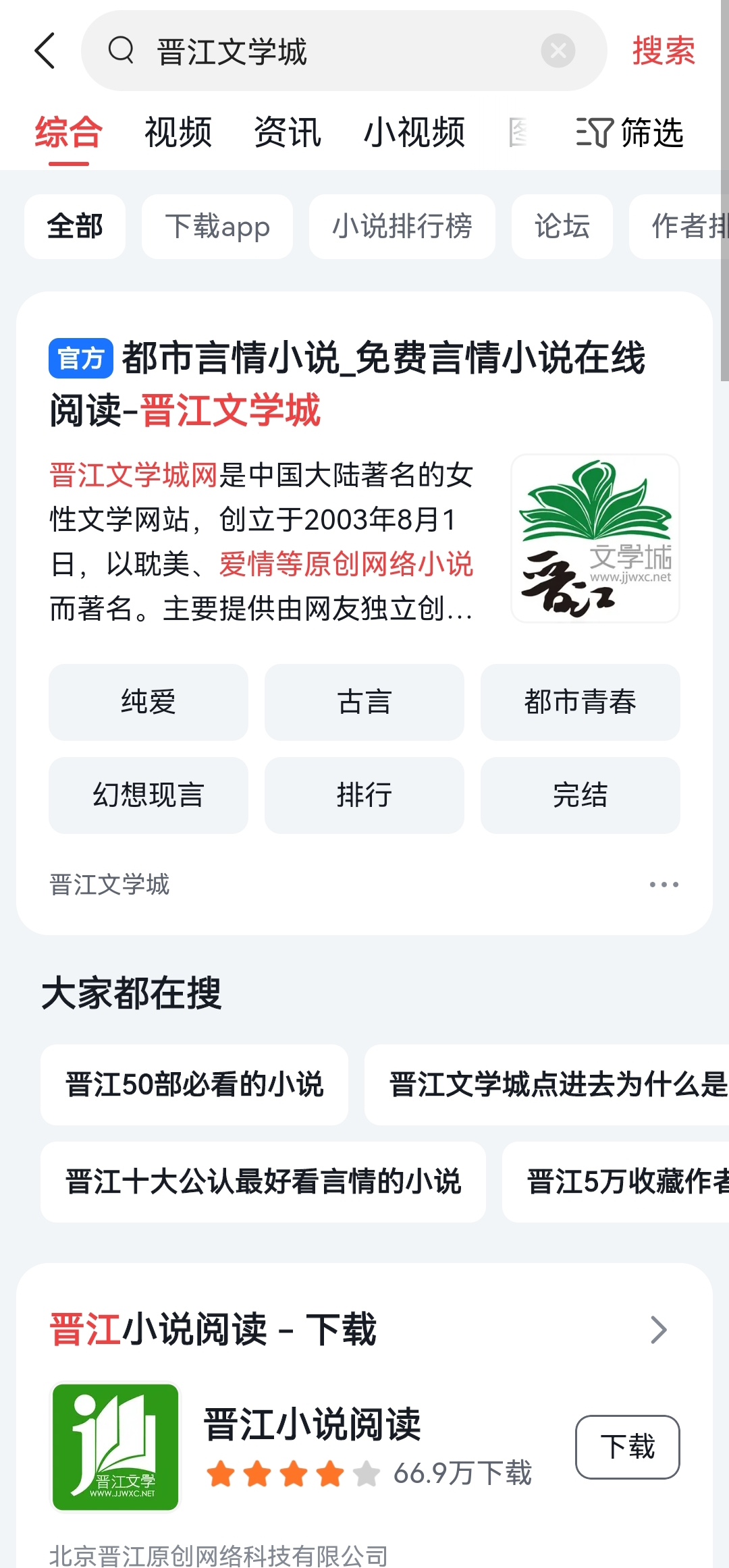The height and width of the screenshot is (1568, 729).
Task: Expand the 晋江小说阅读下载 section via chevron
Action: click(659, 1330)
